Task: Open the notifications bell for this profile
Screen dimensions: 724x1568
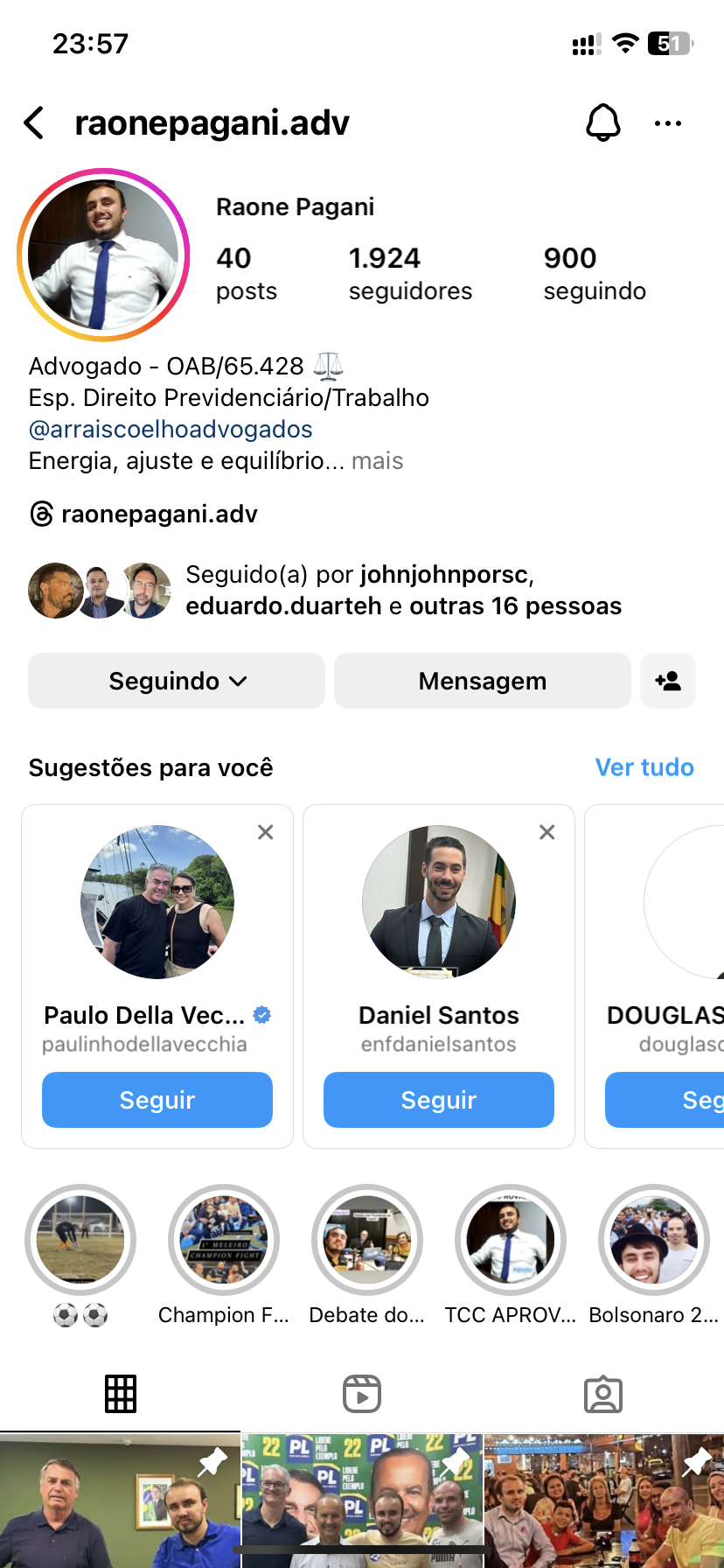Action: (602, 123)
